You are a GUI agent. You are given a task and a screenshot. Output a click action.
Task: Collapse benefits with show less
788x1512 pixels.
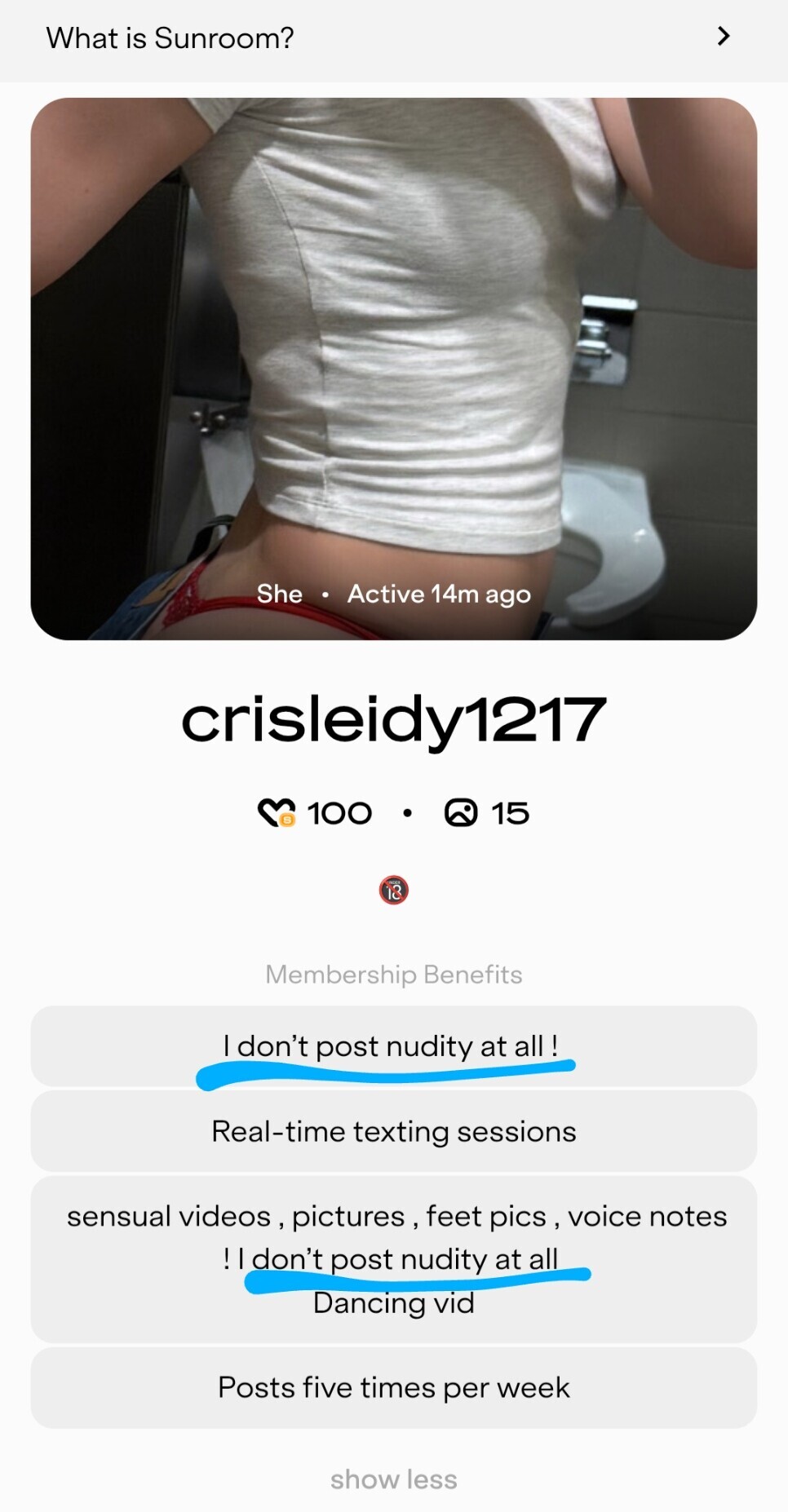point(394,1479)
